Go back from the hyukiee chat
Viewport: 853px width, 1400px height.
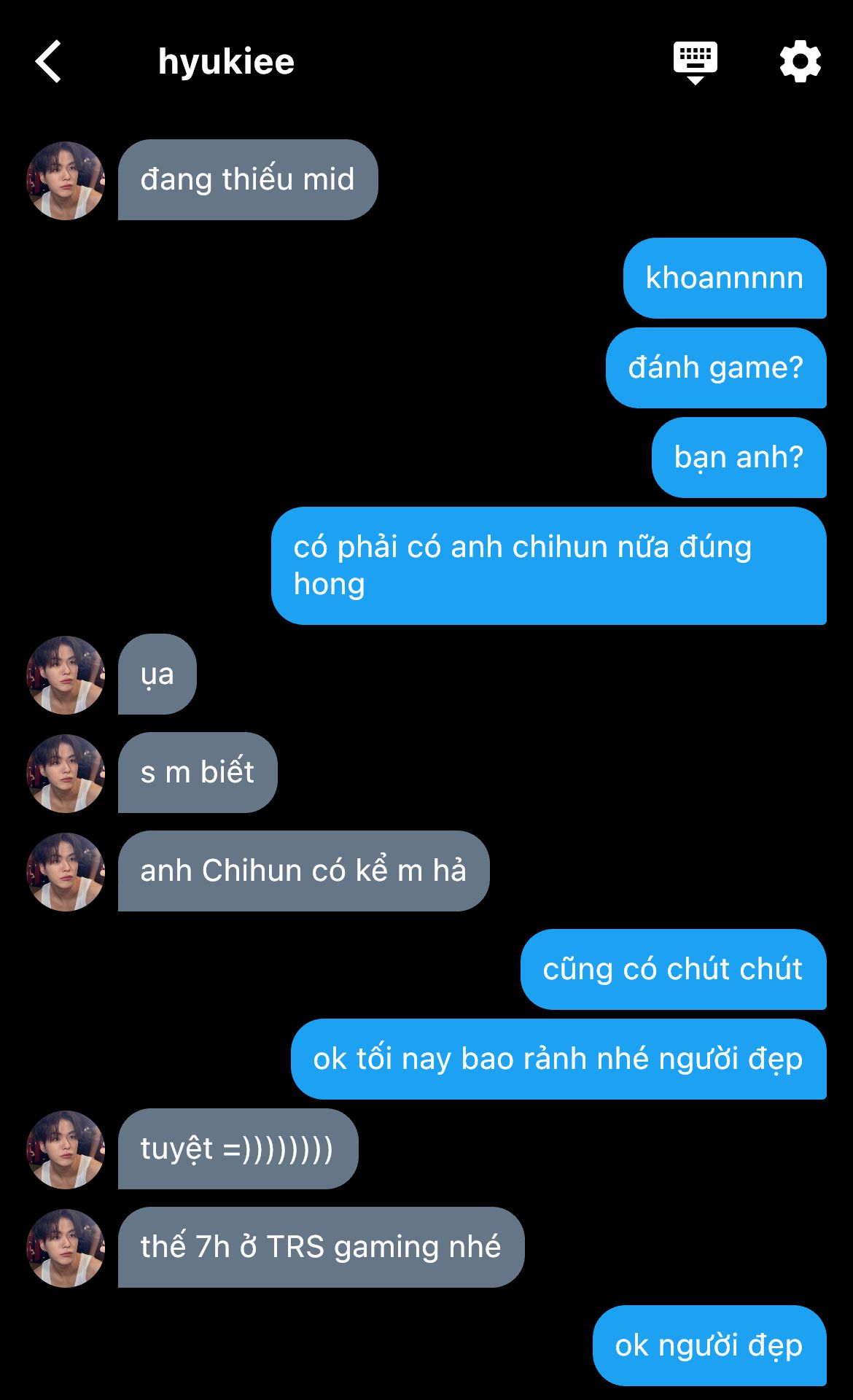click(49, 62)
